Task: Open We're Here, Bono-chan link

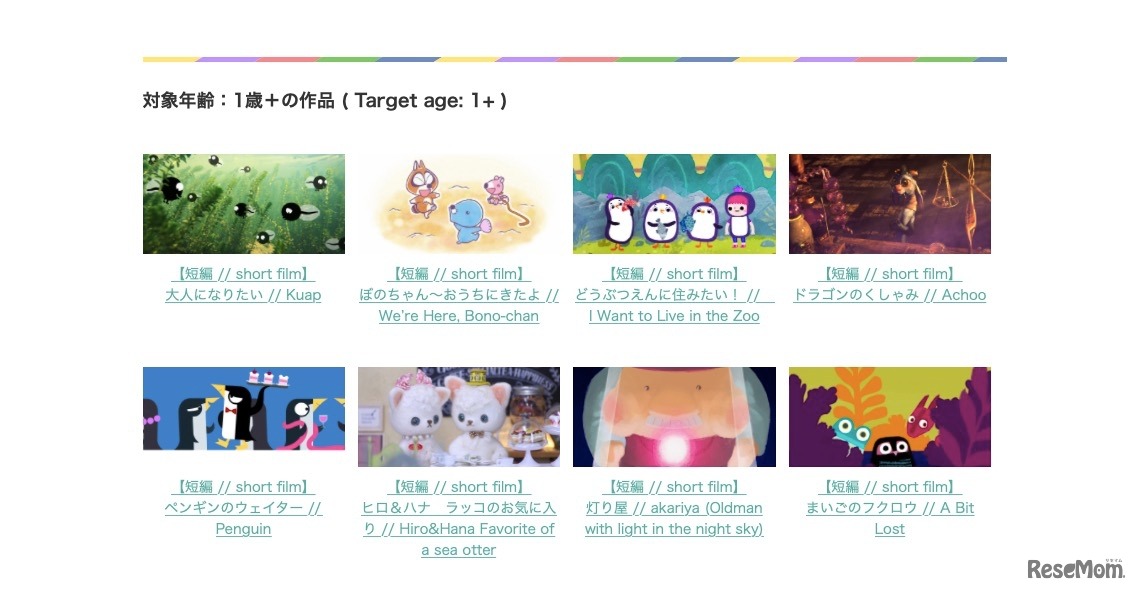Action: click(x=458, y=295)
